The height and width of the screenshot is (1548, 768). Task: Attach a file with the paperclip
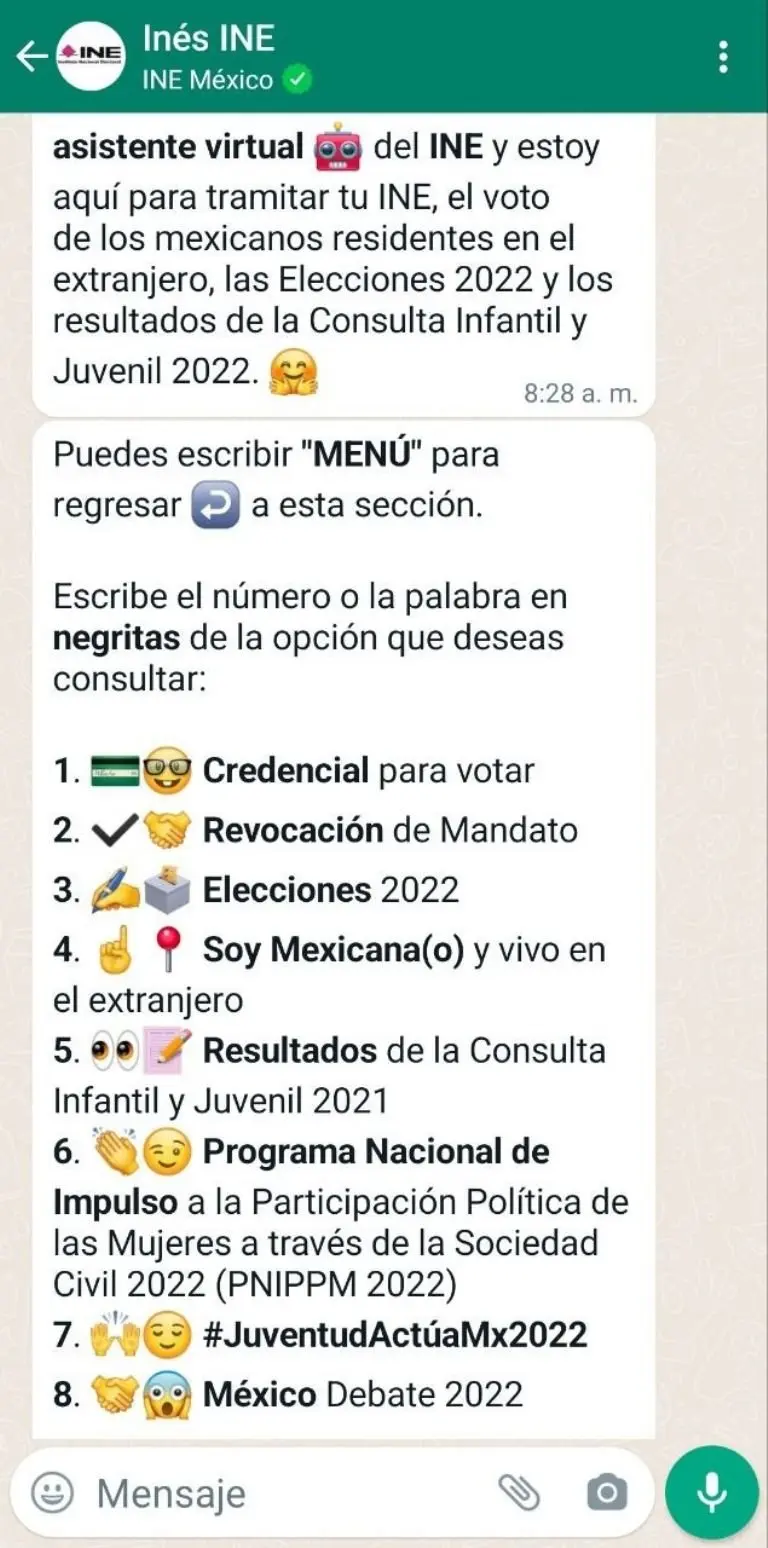pyautogui.click(x=519, y=1494)
